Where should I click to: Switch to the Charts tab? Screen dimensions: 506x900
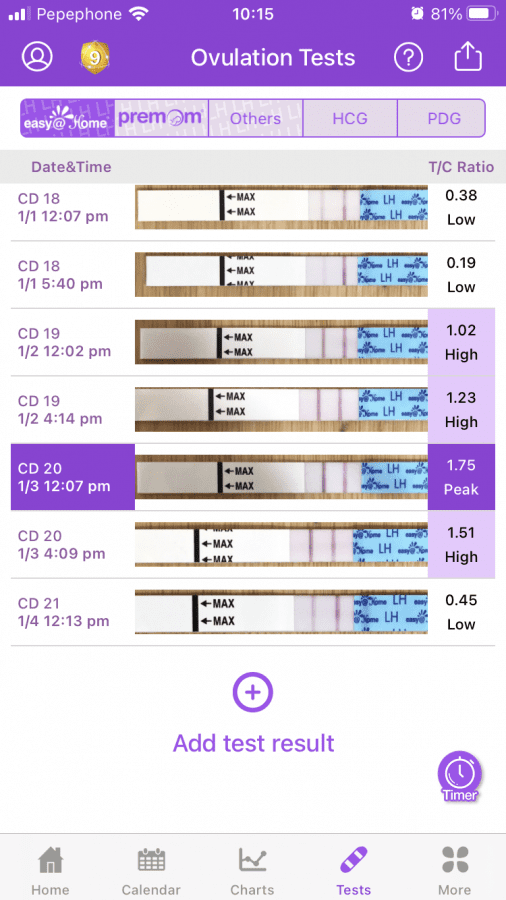pyautogui.click(x=252, y=870)
